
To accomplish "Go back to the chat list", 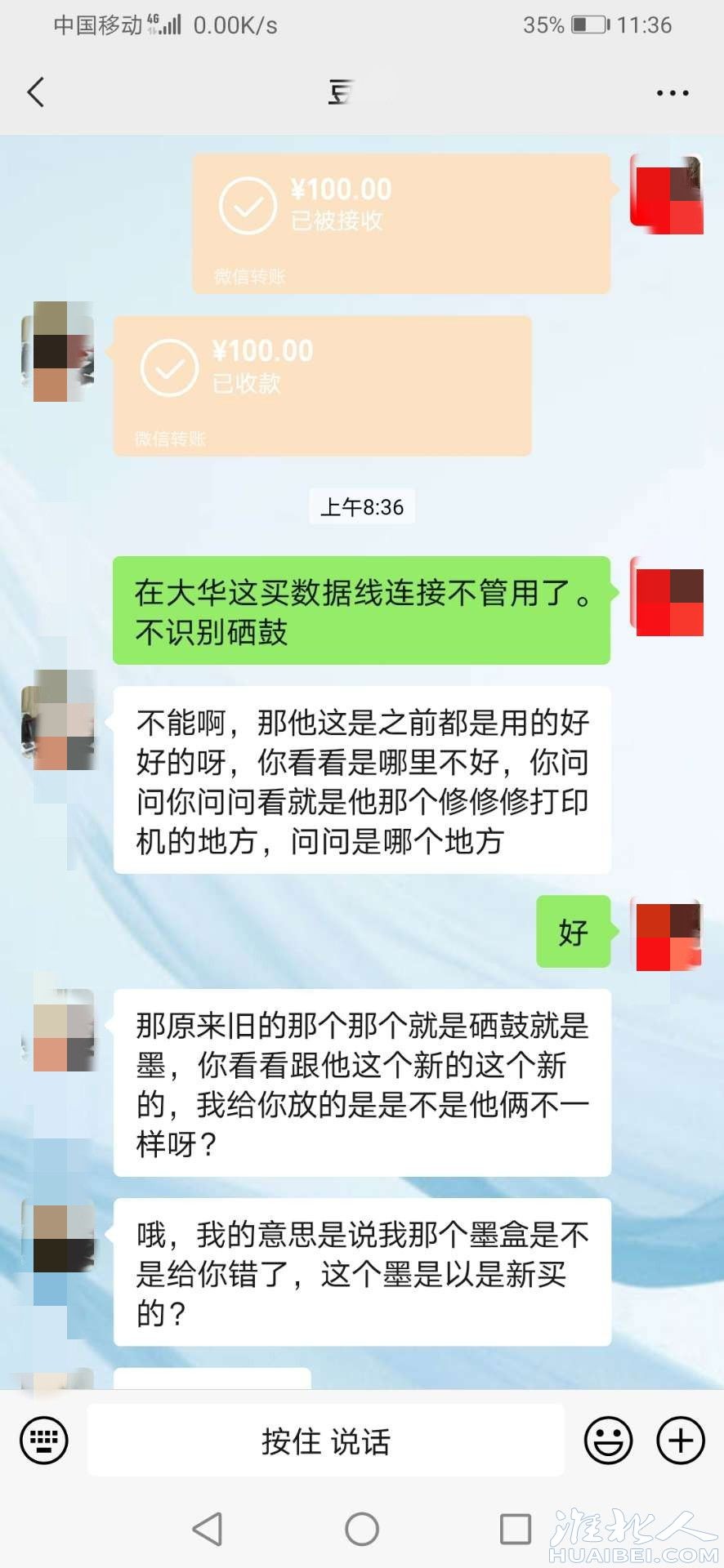I will [x=36, y=92].
